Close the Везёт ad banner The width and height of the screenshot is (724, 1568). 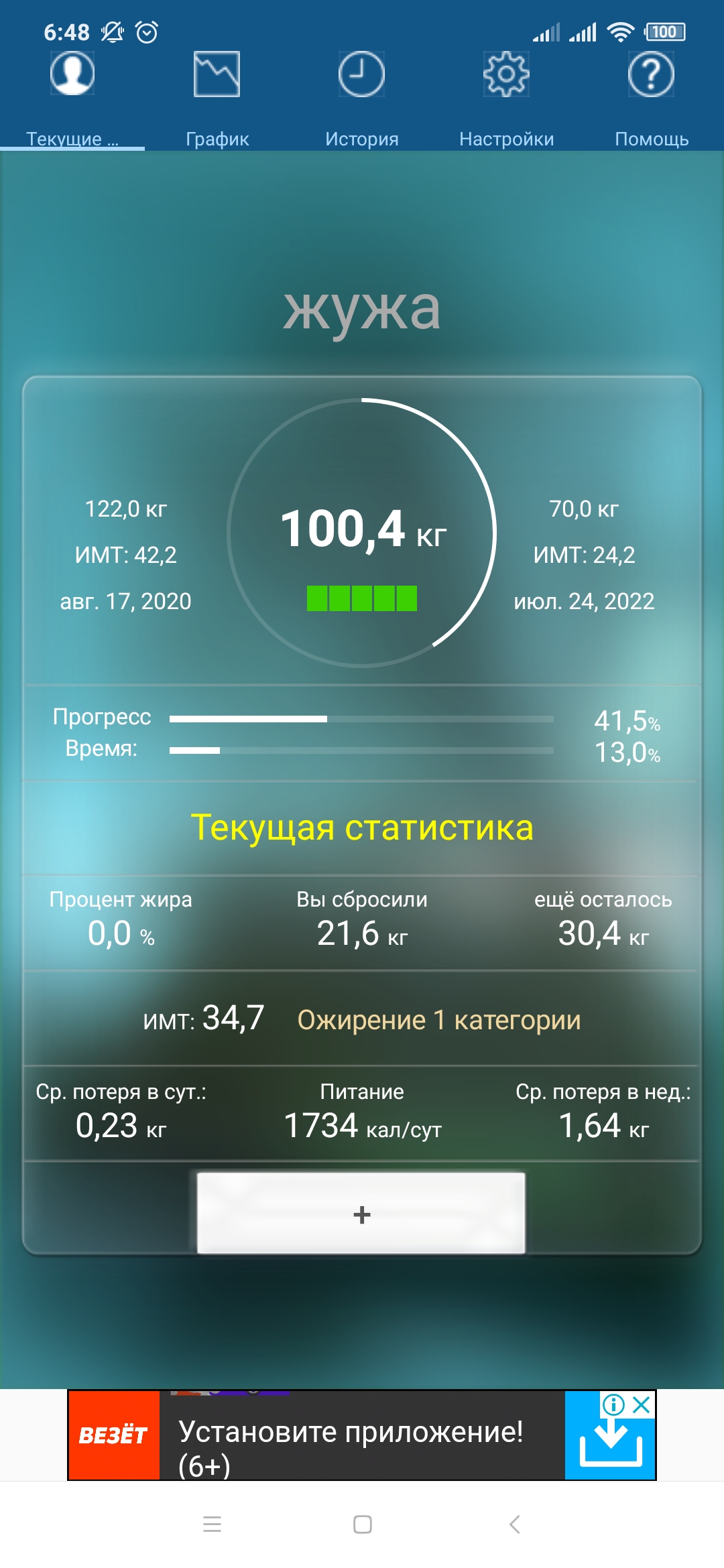[642, 1404]
